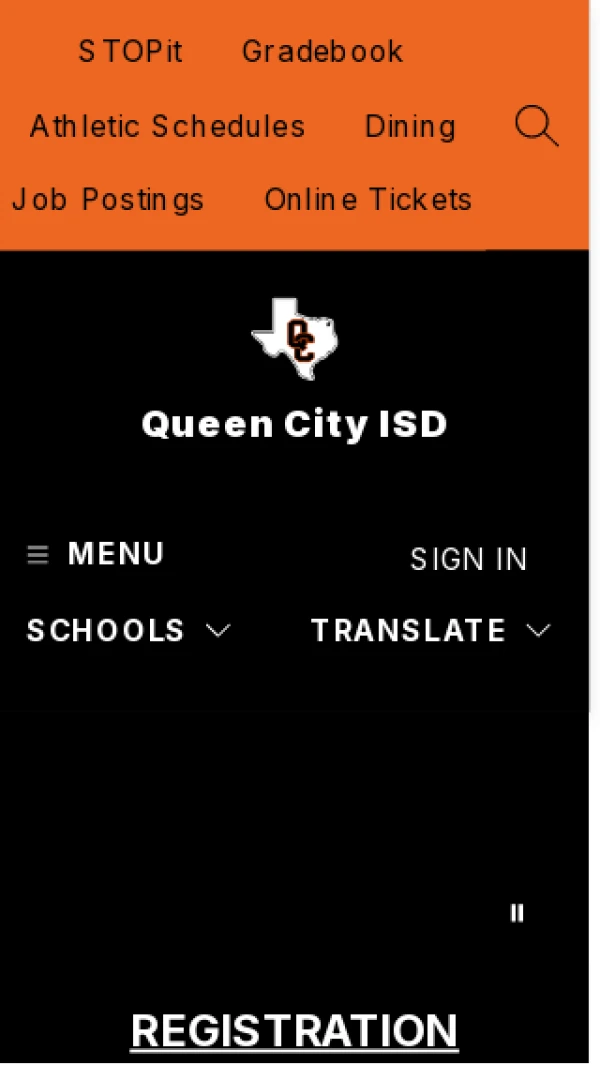Open Online Tickets
This screenshot has width=600, height=1065.
tap(368, 200)
